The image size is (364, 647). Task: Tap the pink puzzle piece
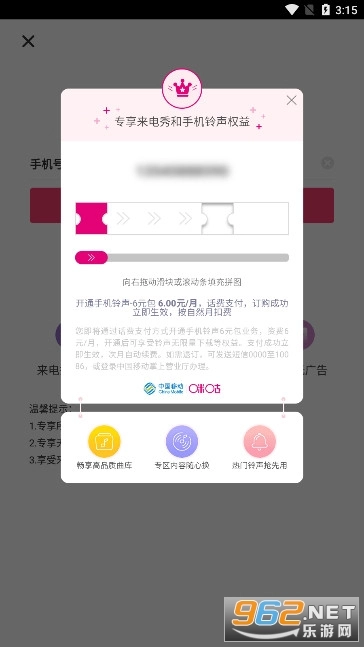point(91,218)
